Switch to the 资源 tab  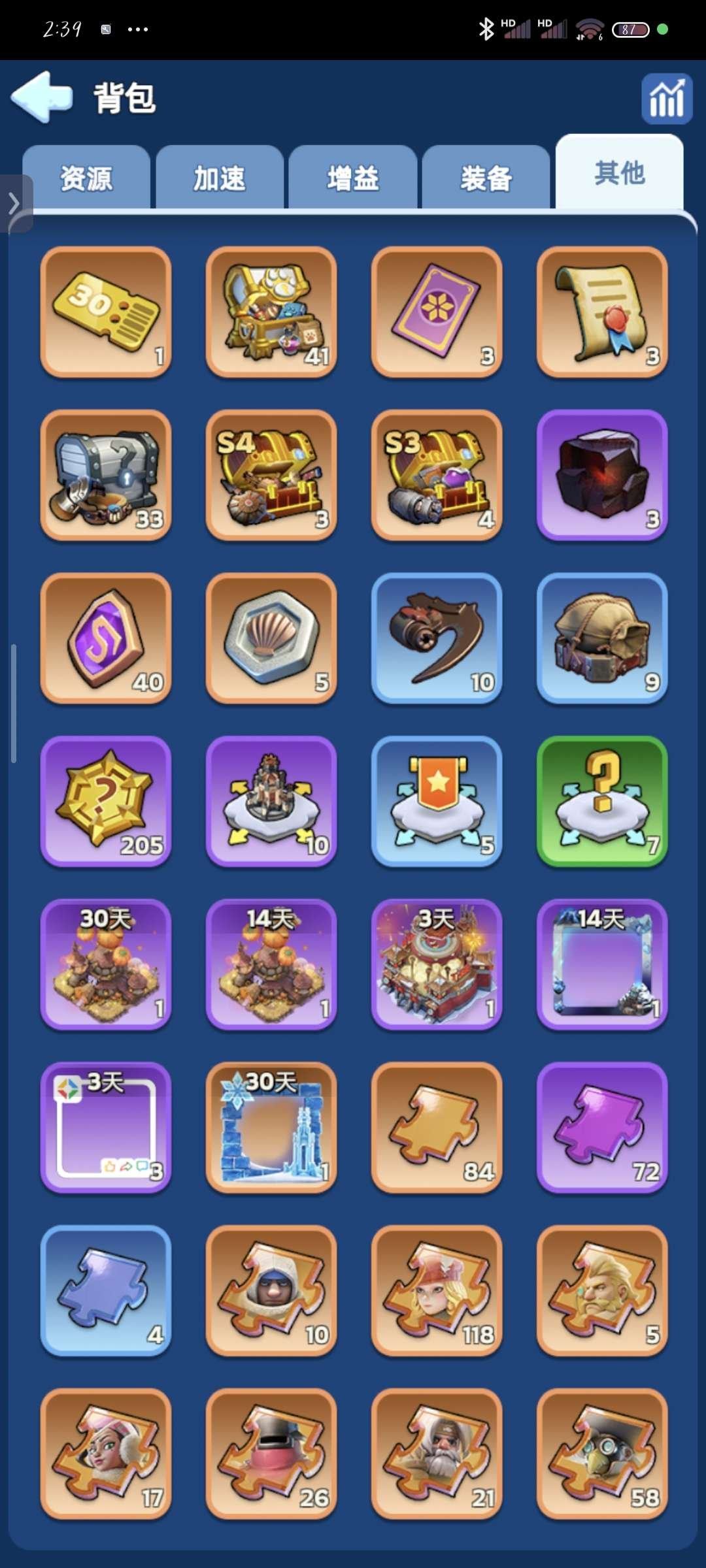[86, 178]
